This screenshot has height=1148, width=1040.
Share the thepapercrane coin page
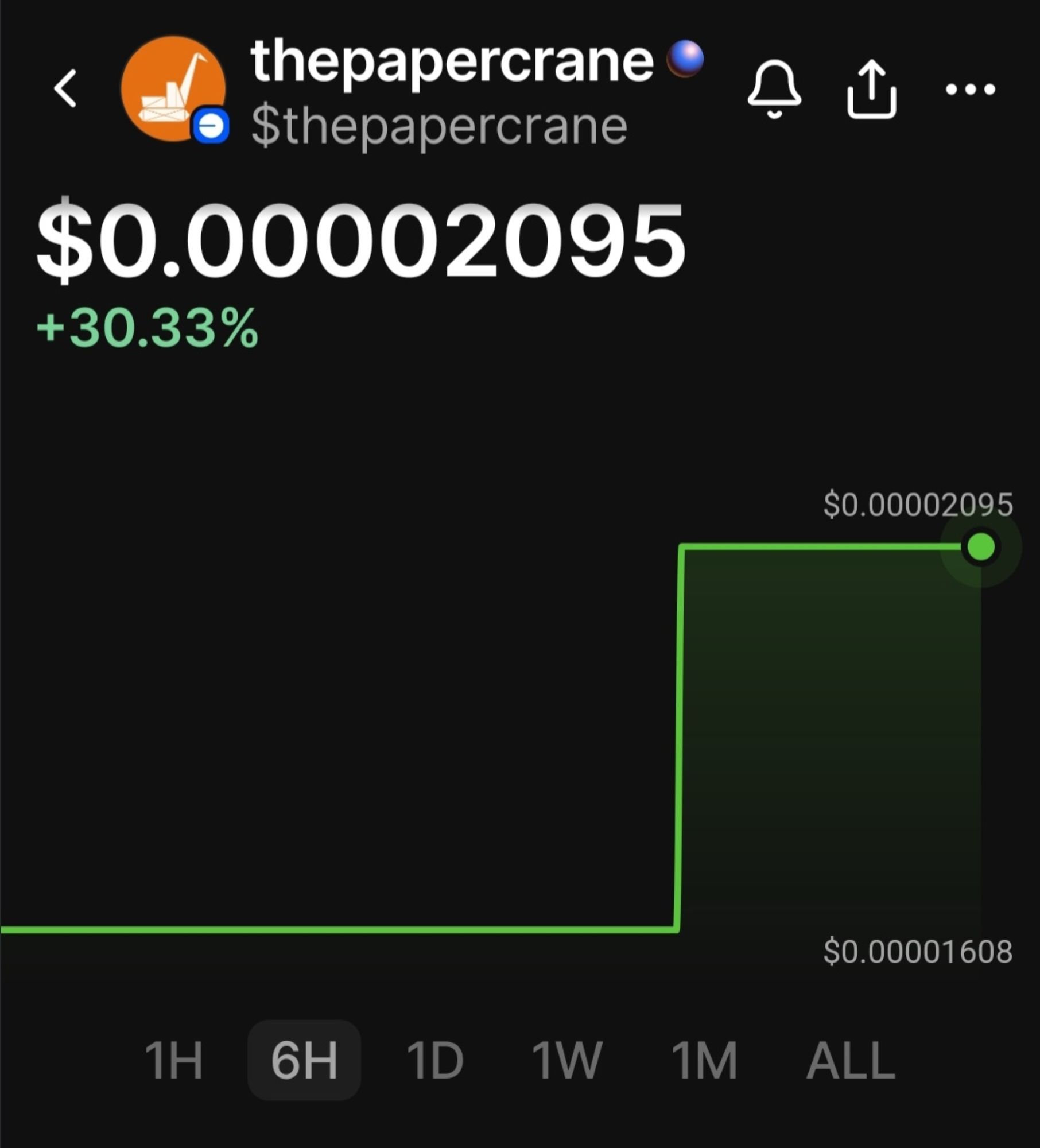[871, 89]
